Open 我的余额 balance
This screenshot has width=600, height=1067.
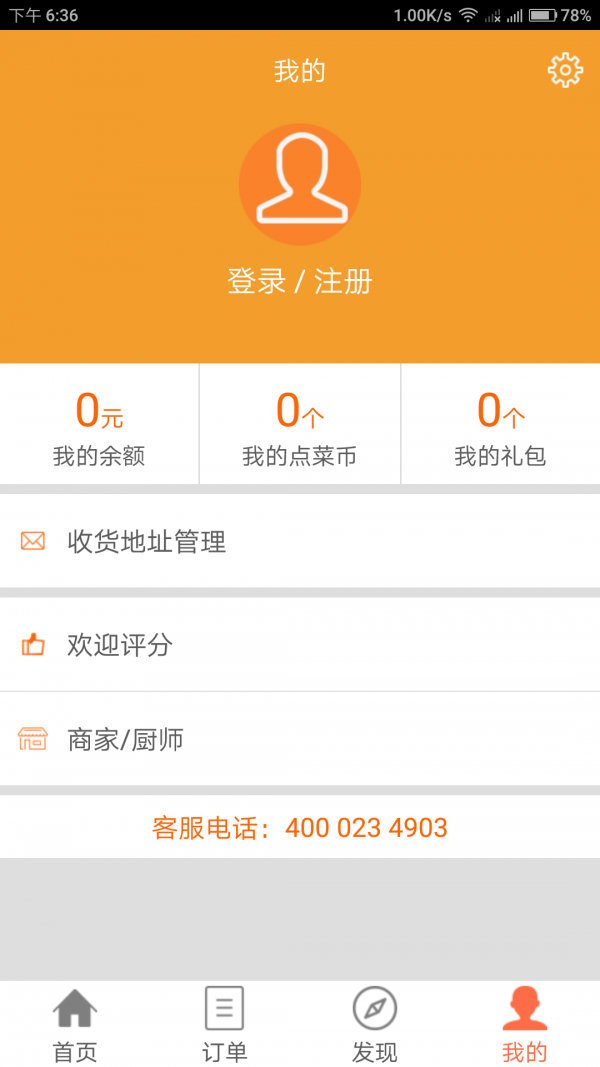click(99, 425)
